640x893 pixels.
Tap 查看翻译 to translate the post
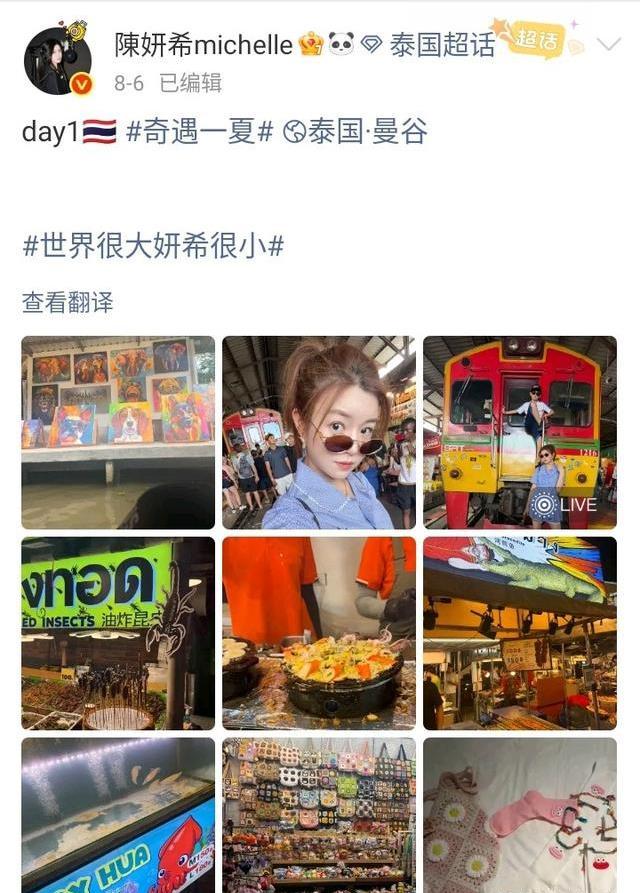pyautogui.click(x=67, y=302)
